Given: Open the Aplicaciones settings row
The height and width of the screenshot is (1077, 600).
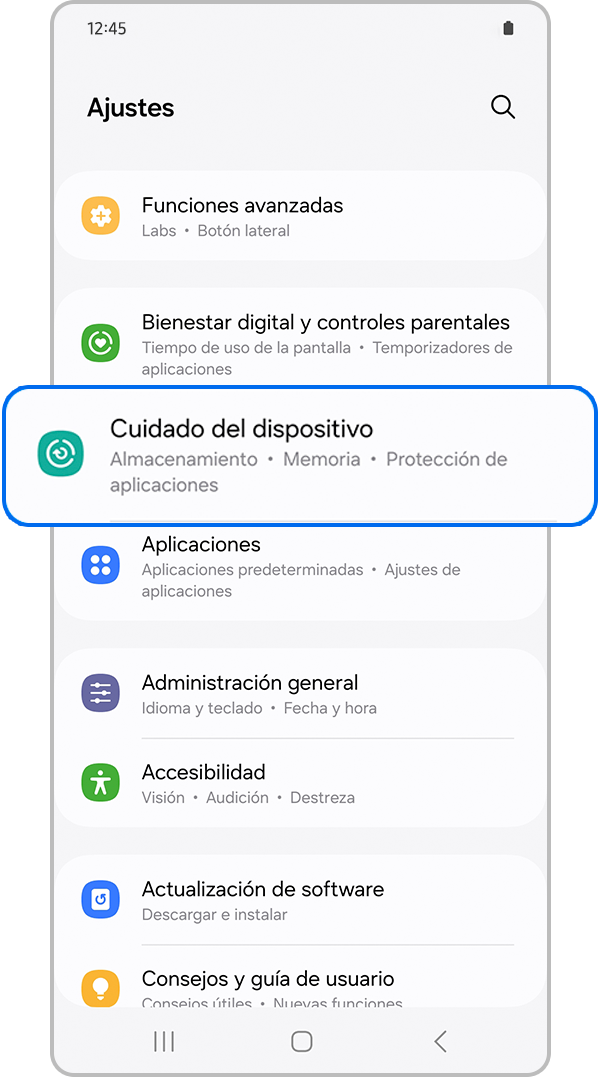Looking at the screenshot, I should click(300, 566).
